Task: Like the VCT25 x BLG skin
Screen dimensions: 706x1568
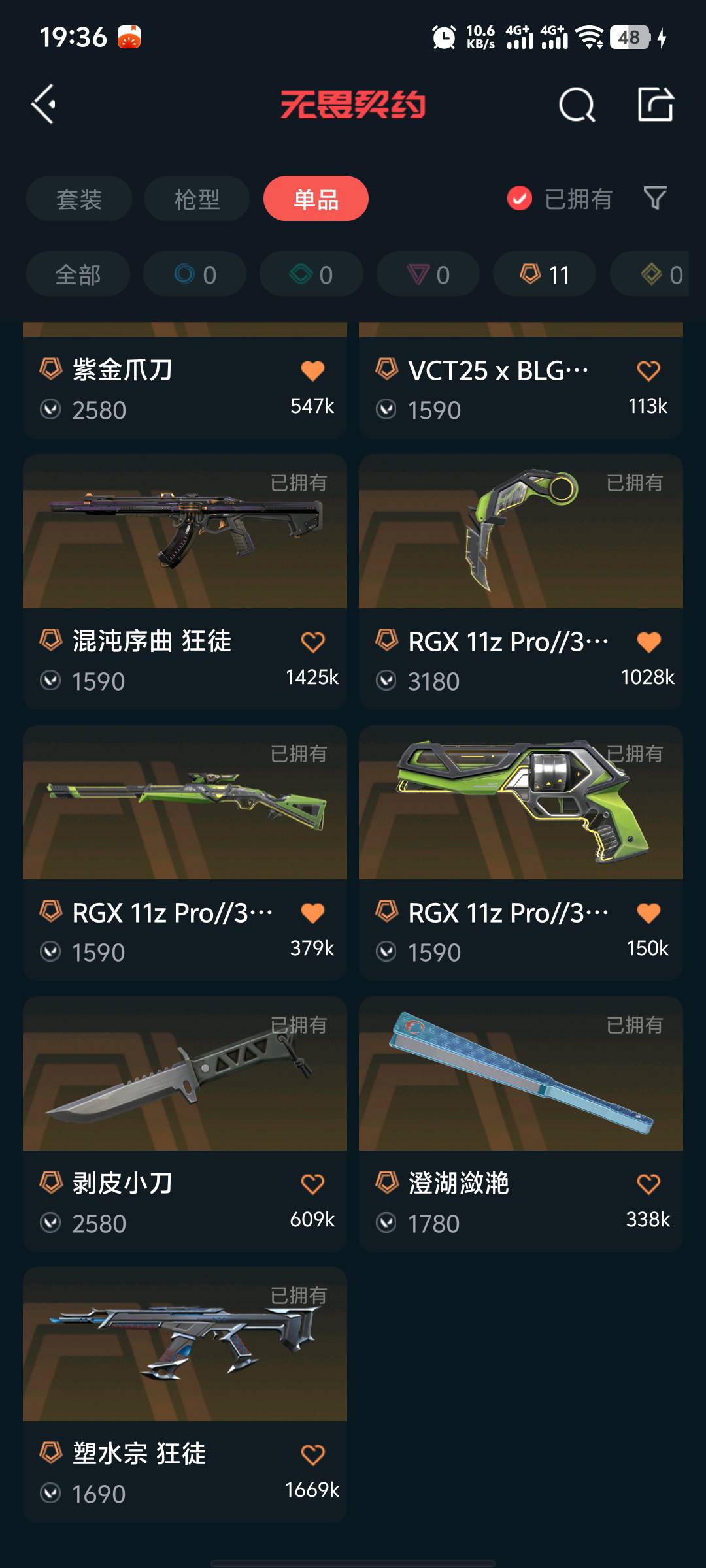Action: pos(648,371)
